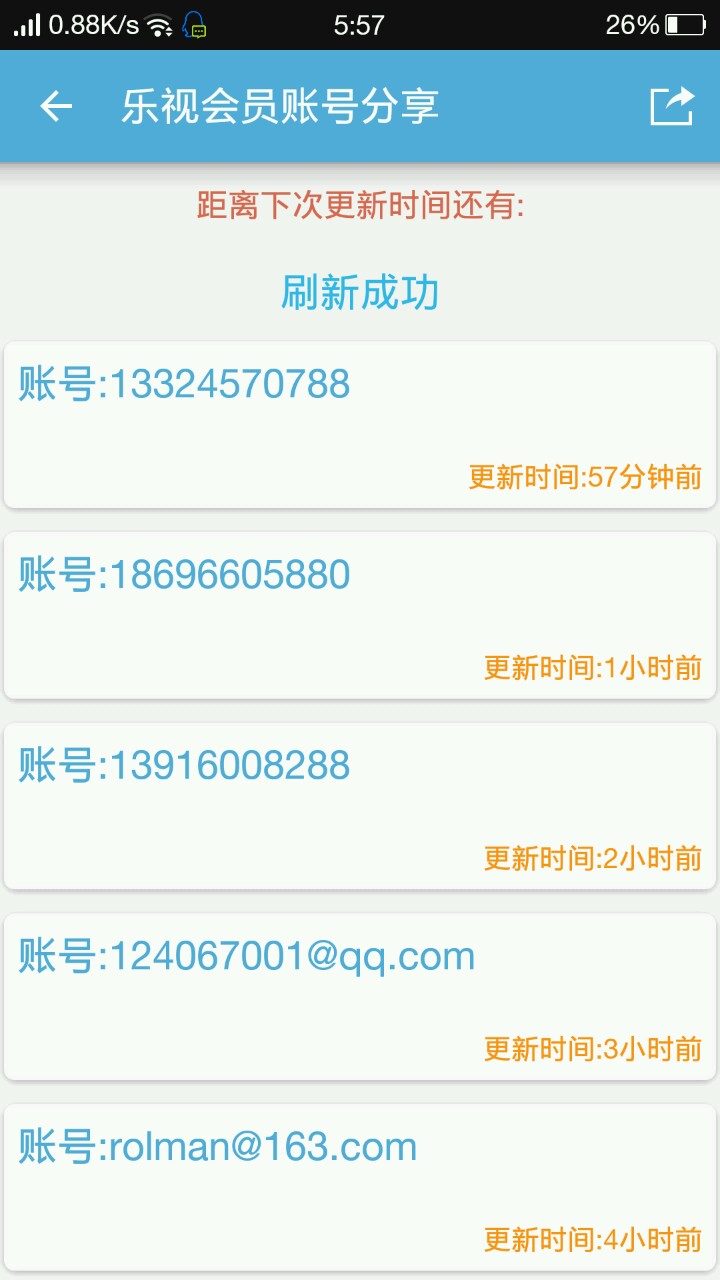View the account card 13916008288
The image size is (720, 1280).
tap(360, 806)
